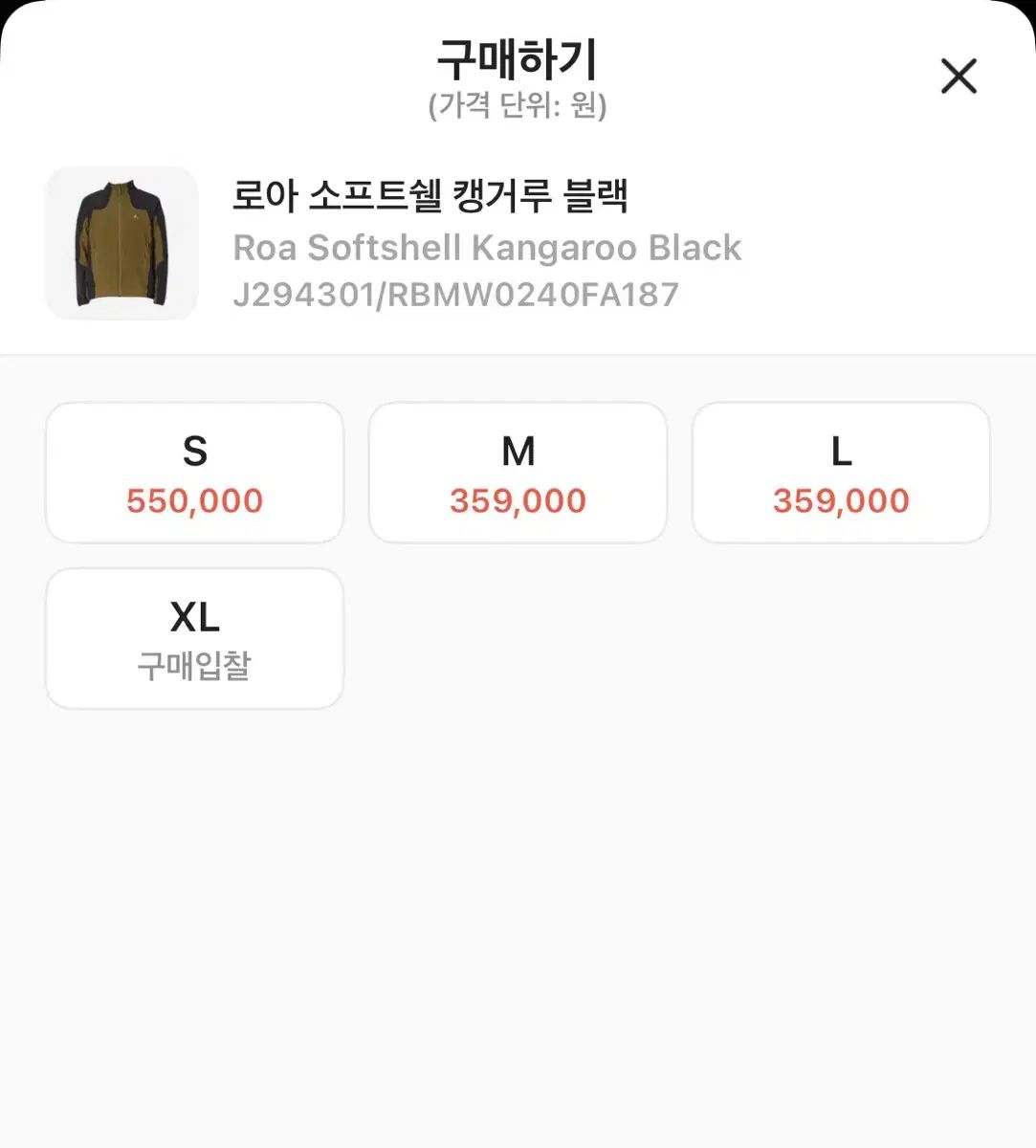Viewport: 1036px width, 1148px height.
Task: Click the style code J294301/RBMW0240FA187
Action: pyautogui.click(x=457, y=294)
